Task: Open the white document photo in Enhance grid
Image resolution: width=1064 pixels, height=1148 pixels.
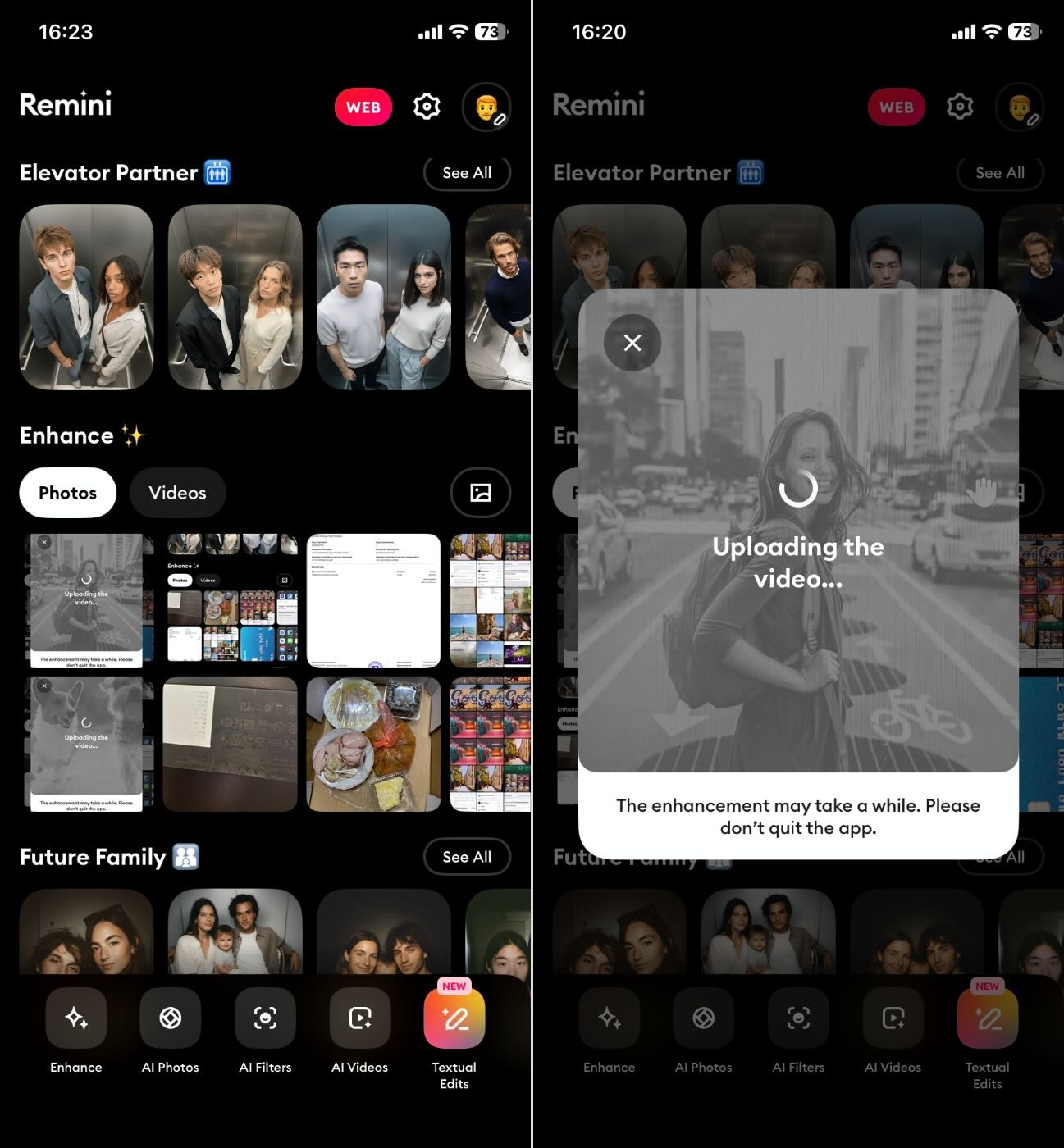Action: tap(373, 601)
